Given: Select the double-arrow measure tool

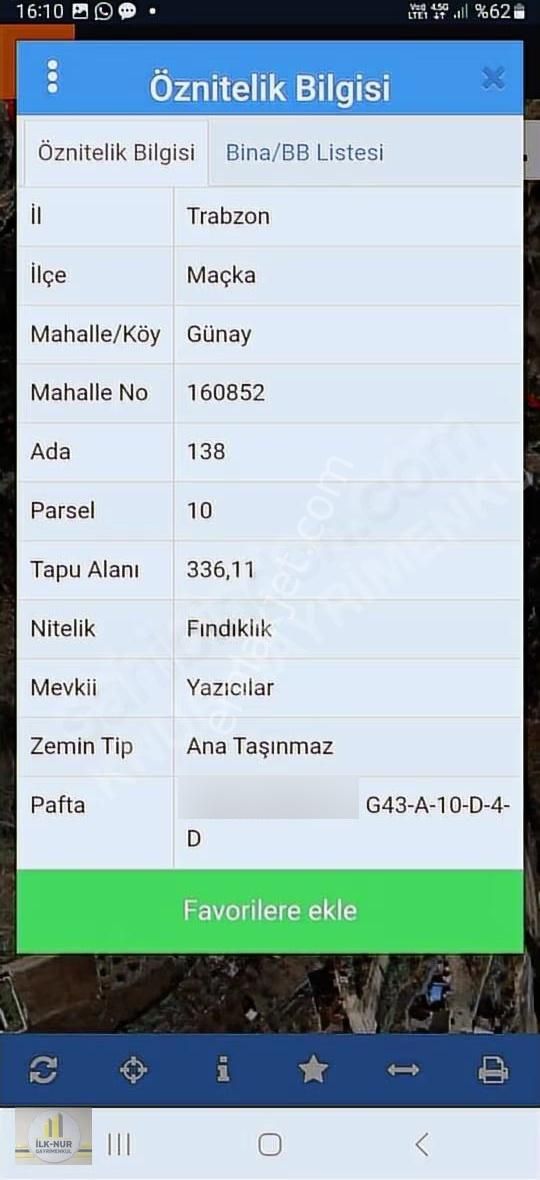Looking at the screenshot, I should 403,1069.
